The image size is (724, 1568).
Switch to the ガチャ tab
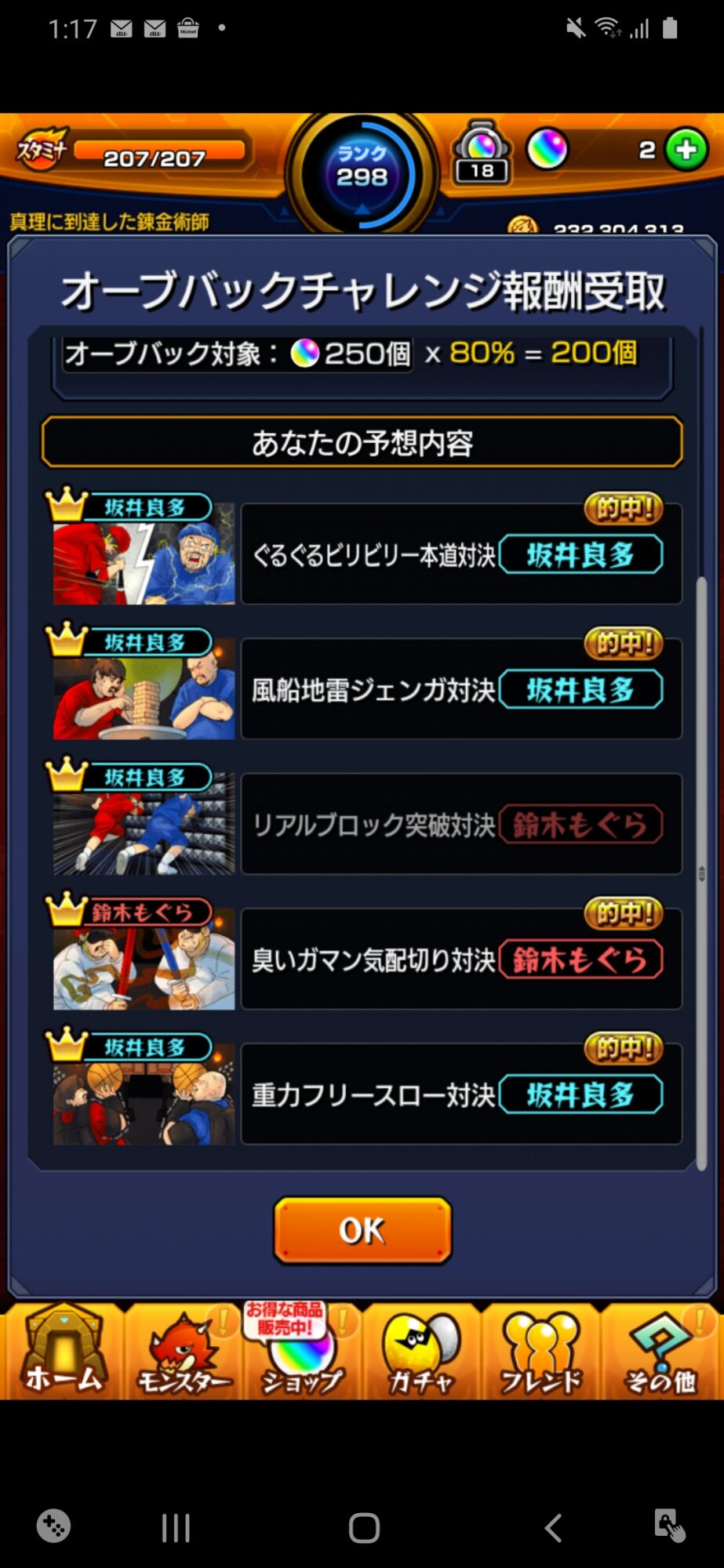pos(421,1352)
